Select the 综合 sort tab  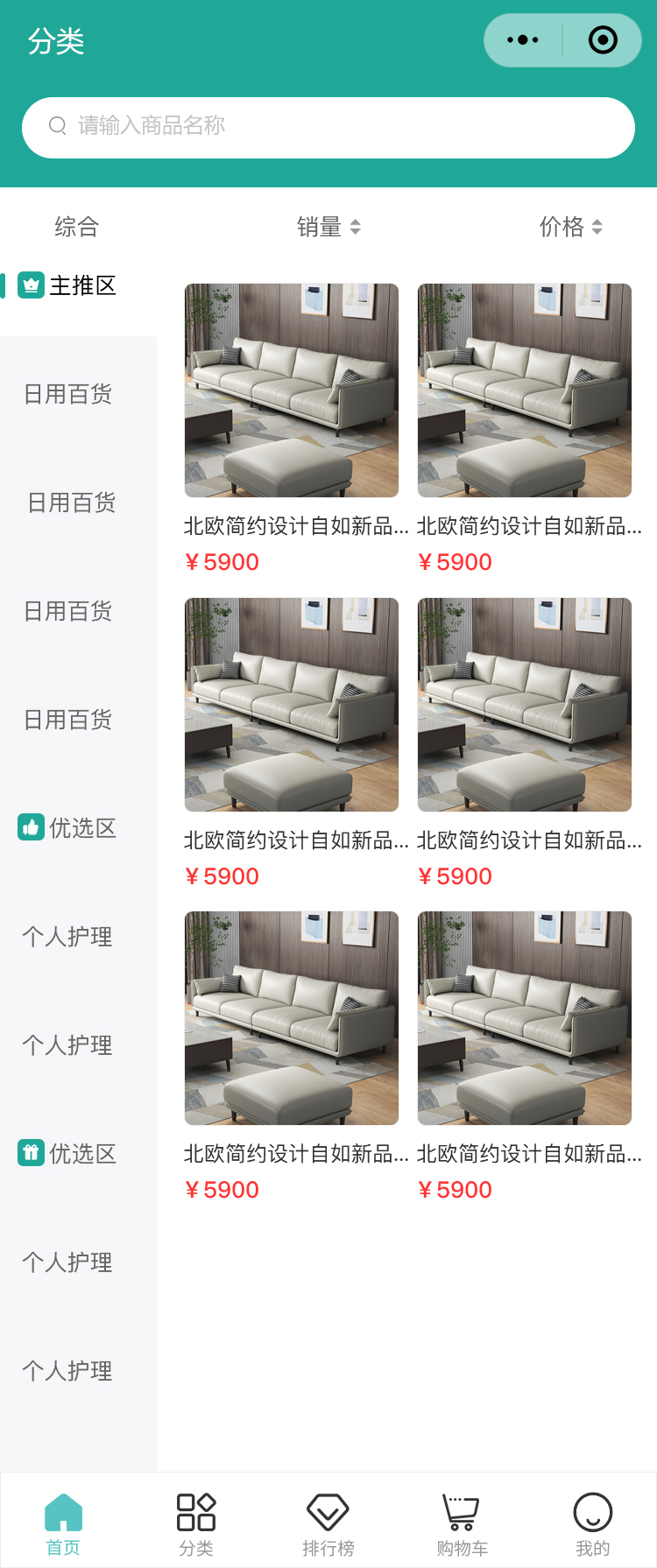click(77, 228)
